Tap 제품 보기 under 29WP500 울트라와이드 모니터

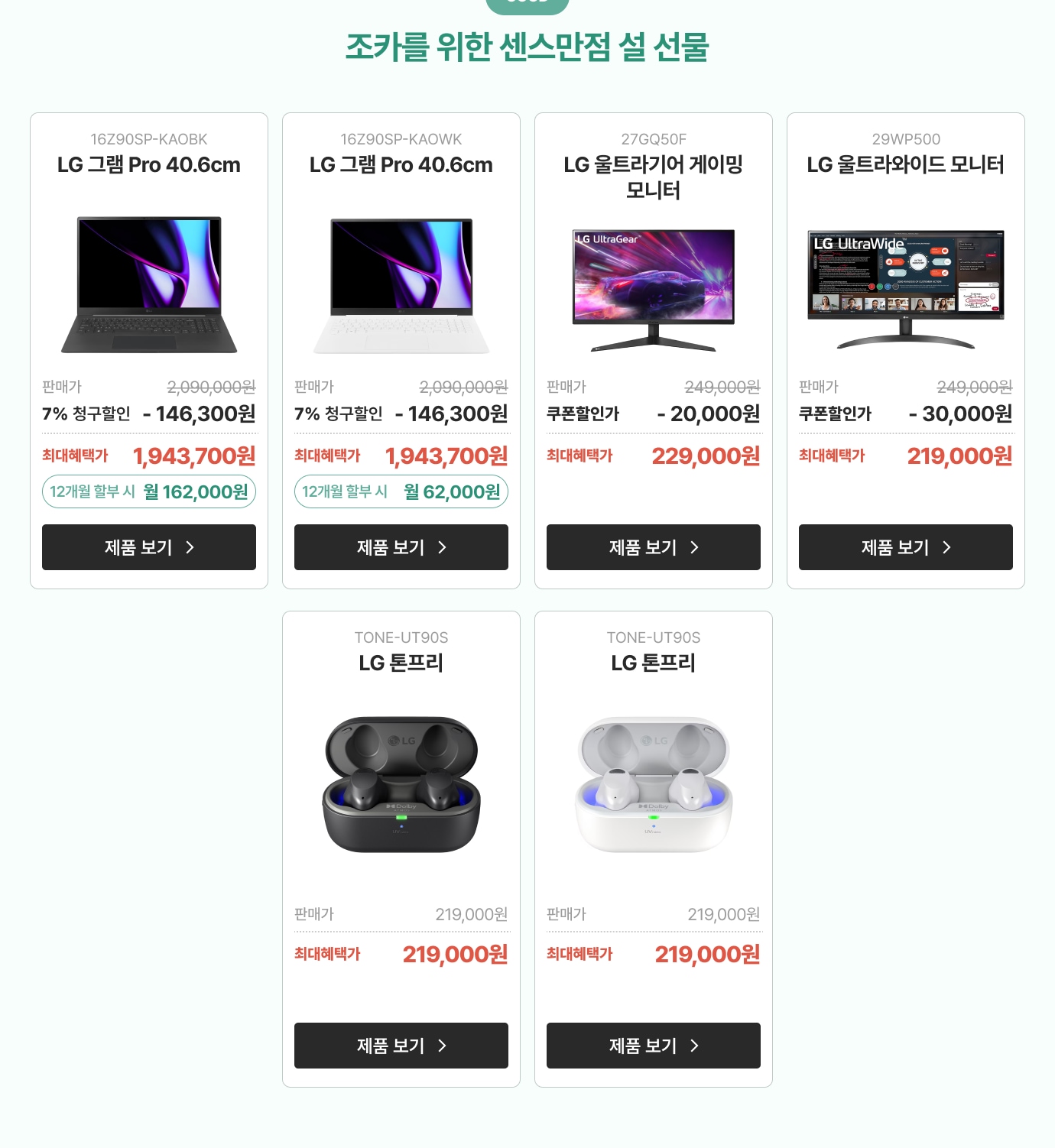[906, 547]
